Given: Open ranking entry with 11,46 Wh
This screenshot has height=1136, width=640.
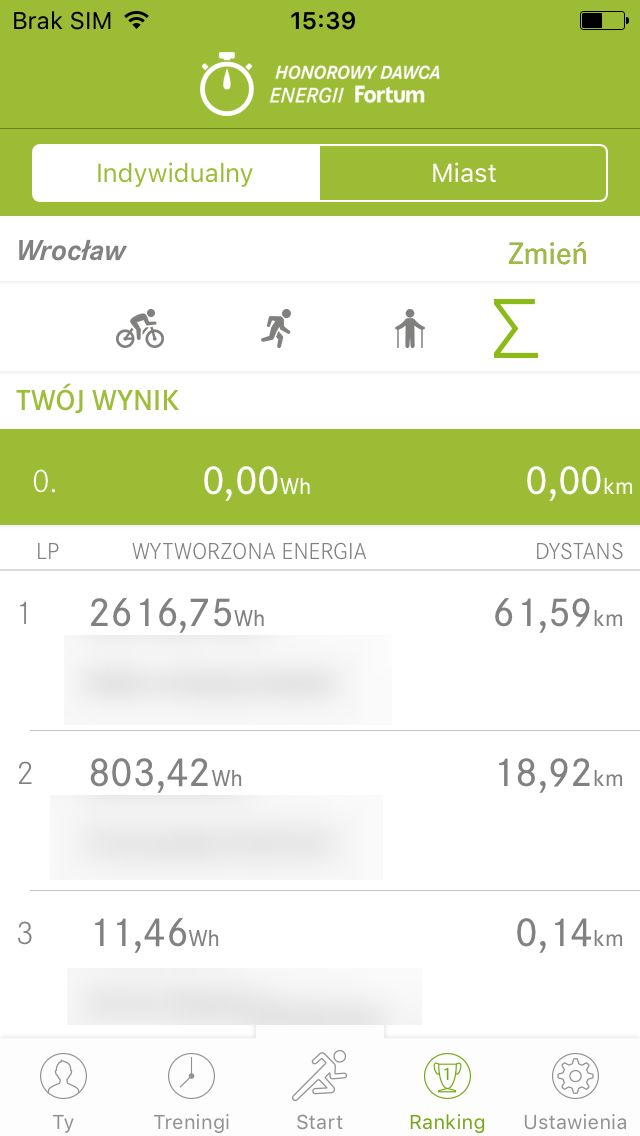Looking at the screenshot, I should coord(320,965).
